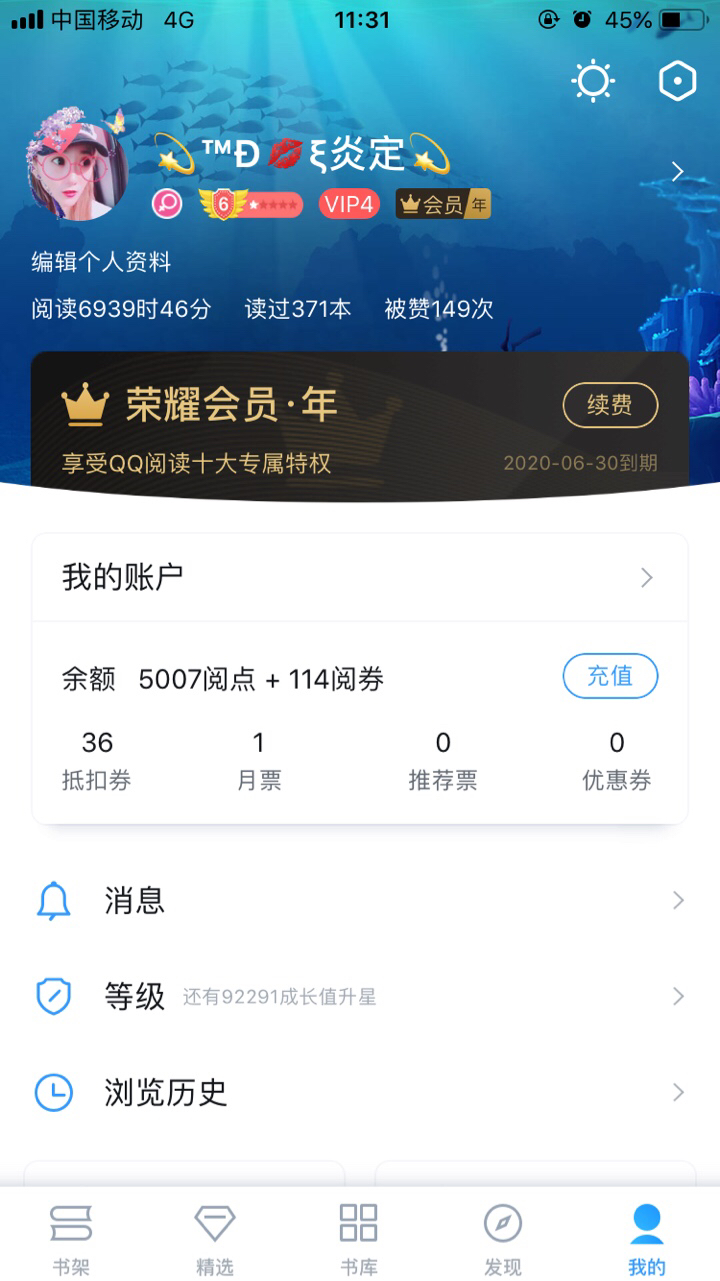Open the 消息 messages row
The width and height of the screenshot is (720, 1281).
[x=359, y=901]
